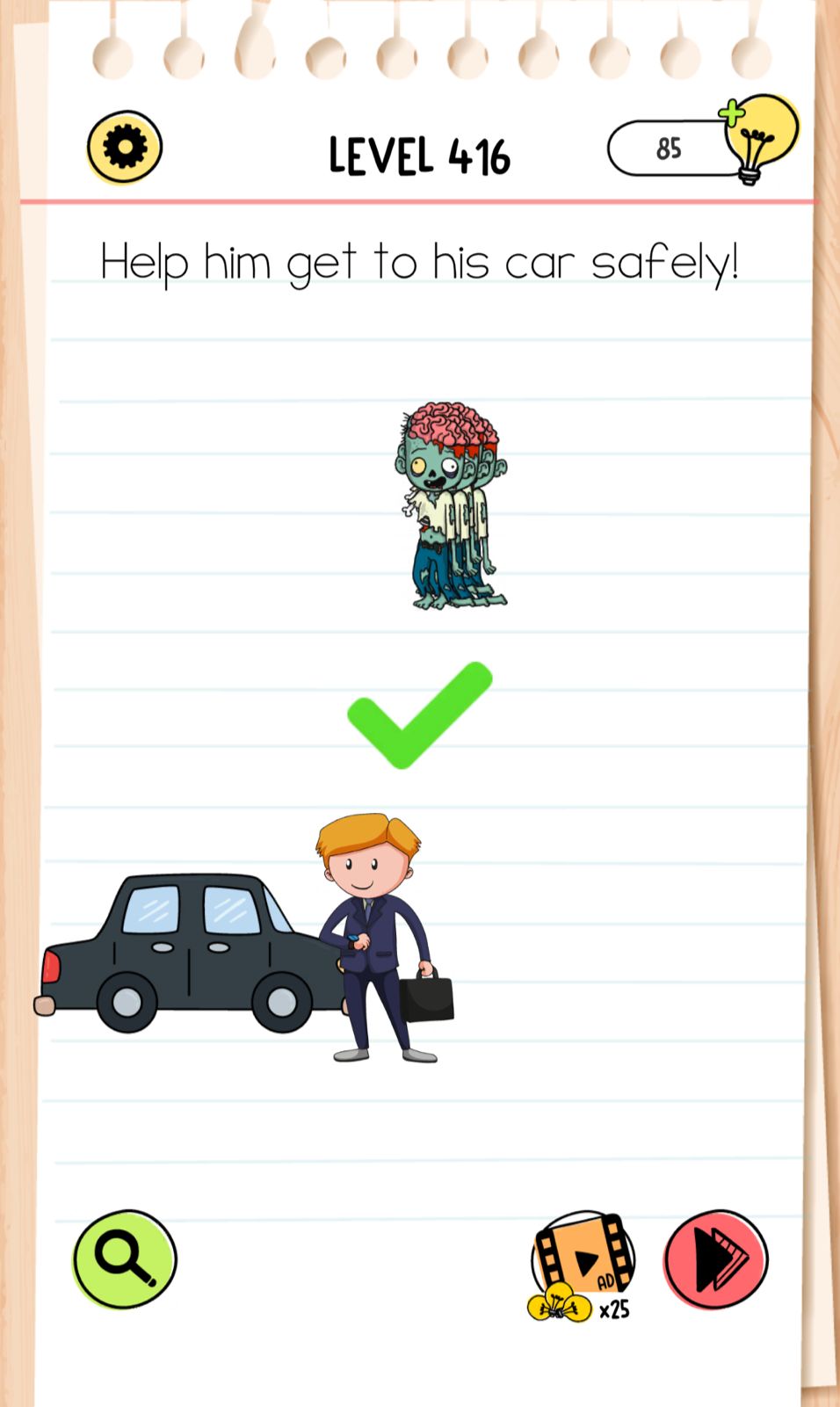Skip to the next level
The image size is (840, 1407).
click(715, 1259)
